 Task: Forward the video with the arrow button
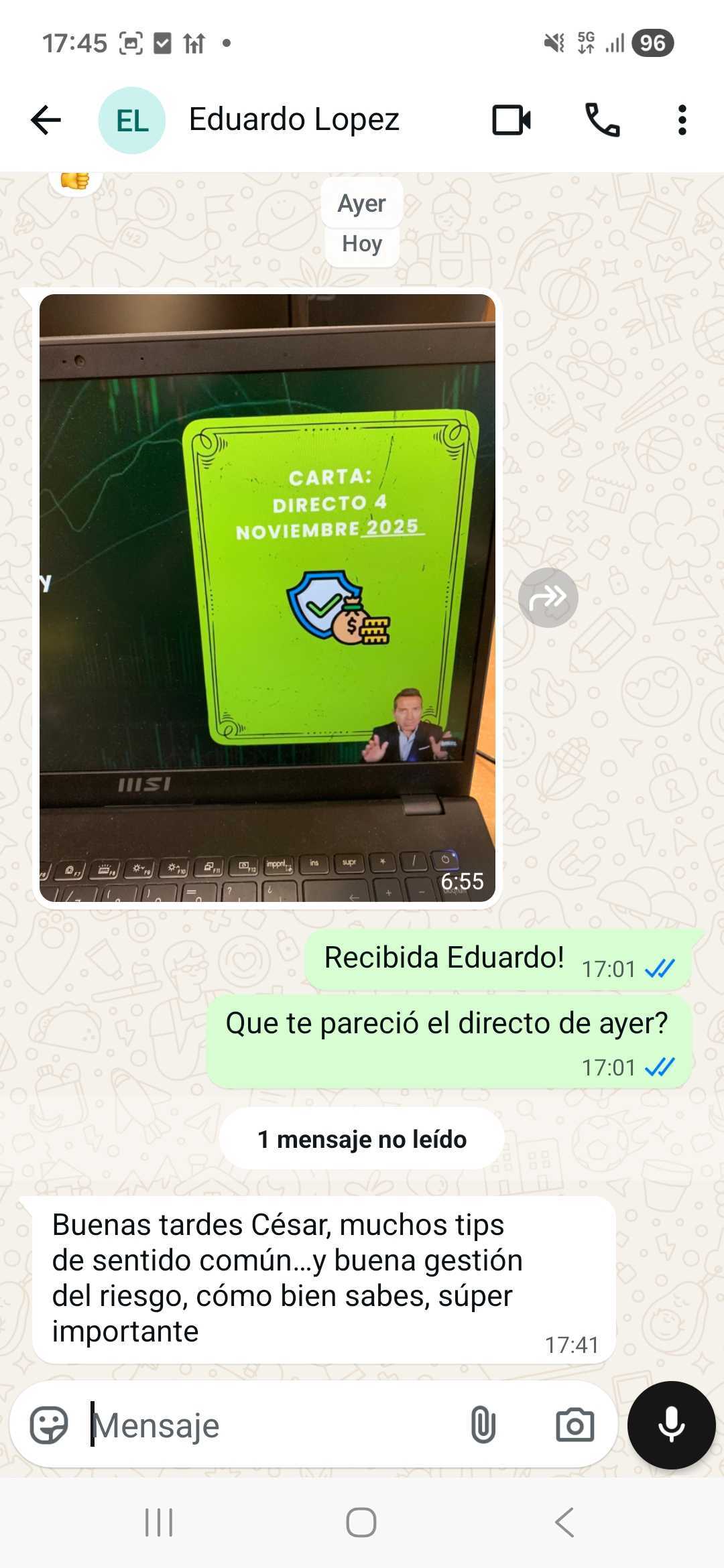coord(548,598)
